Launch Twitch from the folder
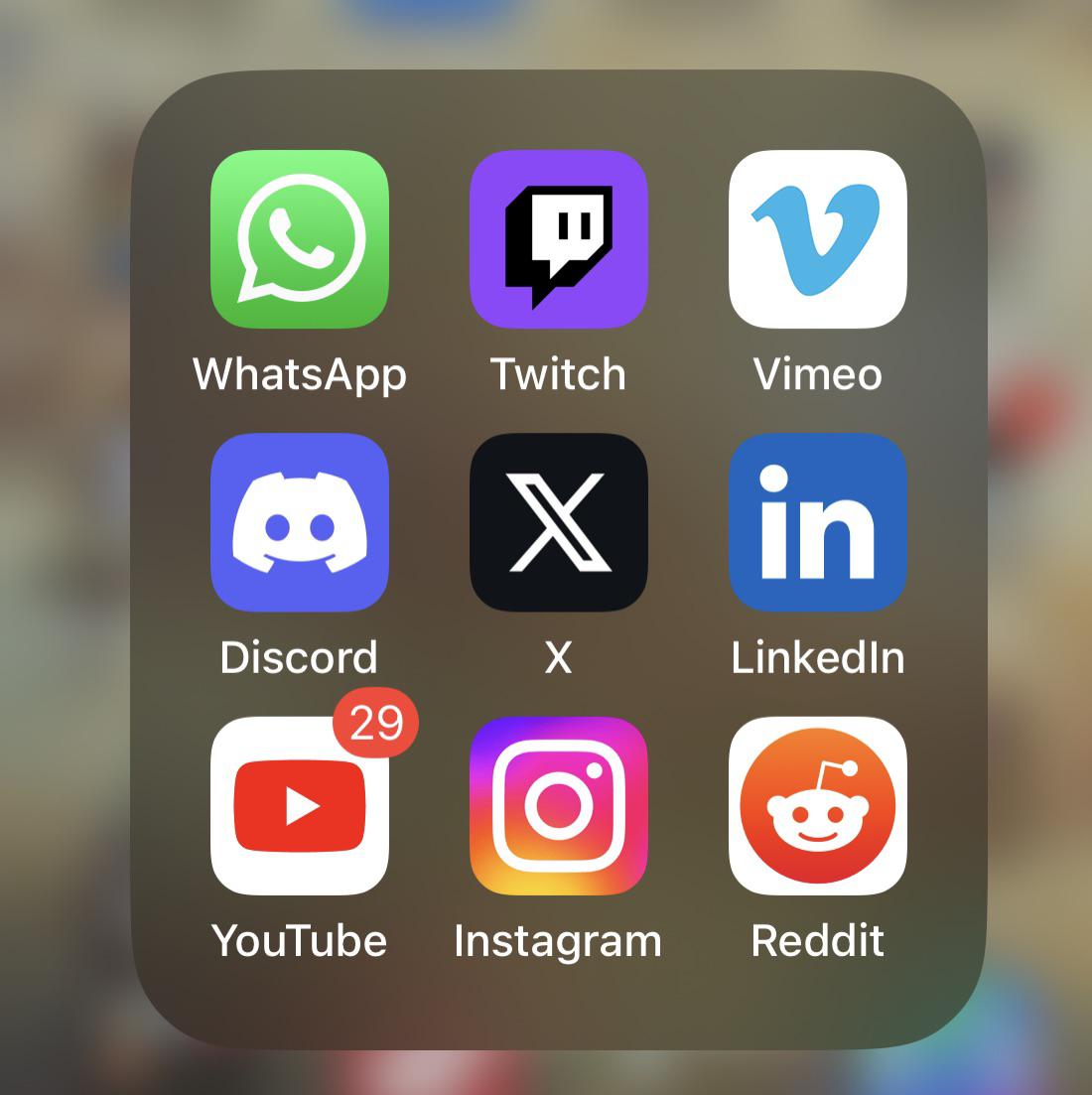Viewport: 1092px width, 1095px height. tap(558, 239)
